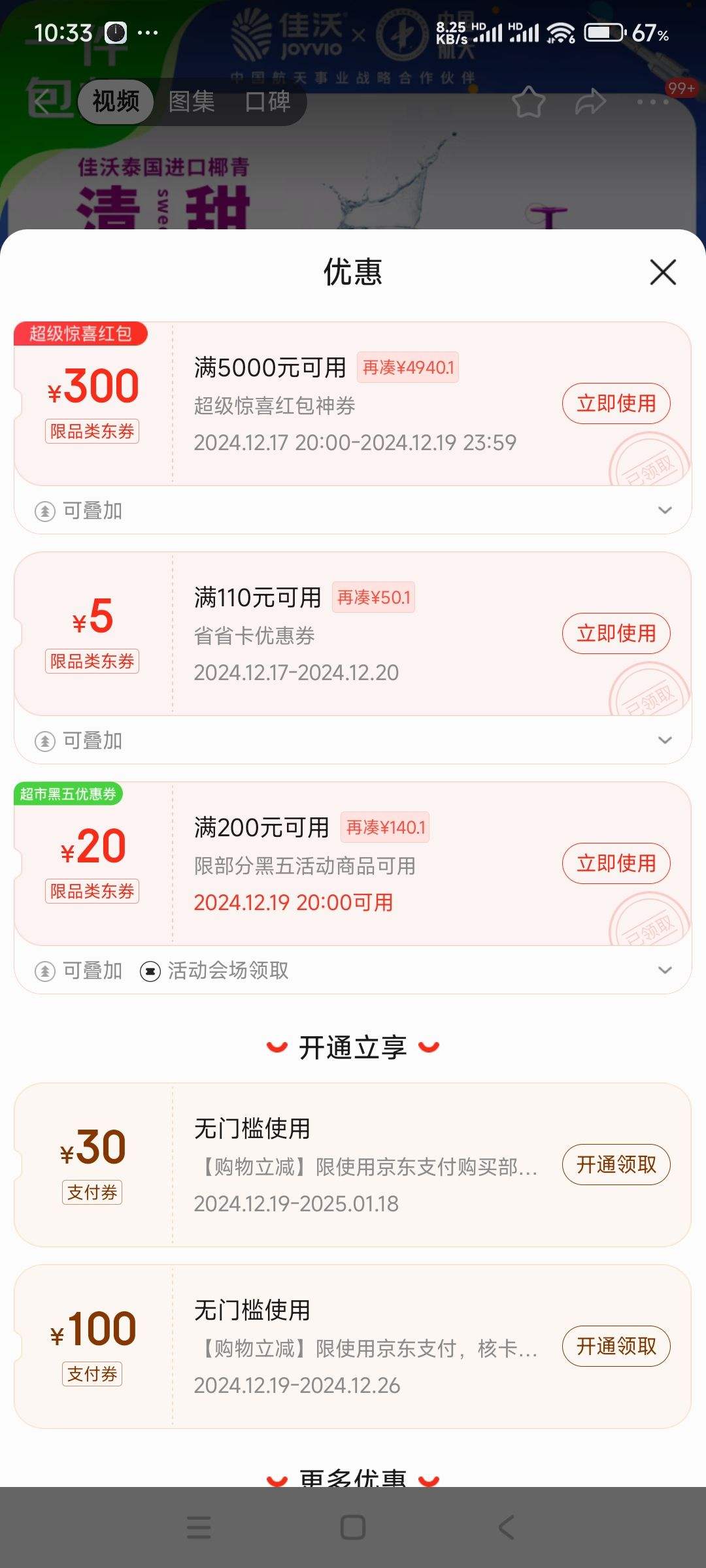Tap 立即使用 on the ¥300 coupon

615,404
